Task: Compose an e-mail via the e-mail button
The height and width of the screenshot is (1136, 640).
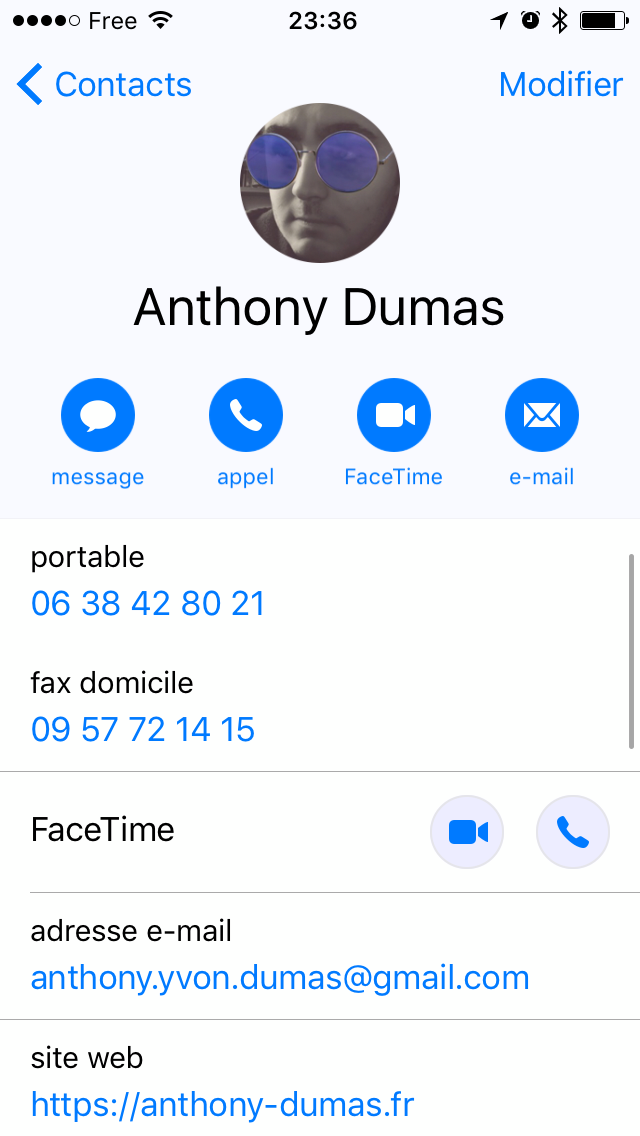Action: (541, 416)
